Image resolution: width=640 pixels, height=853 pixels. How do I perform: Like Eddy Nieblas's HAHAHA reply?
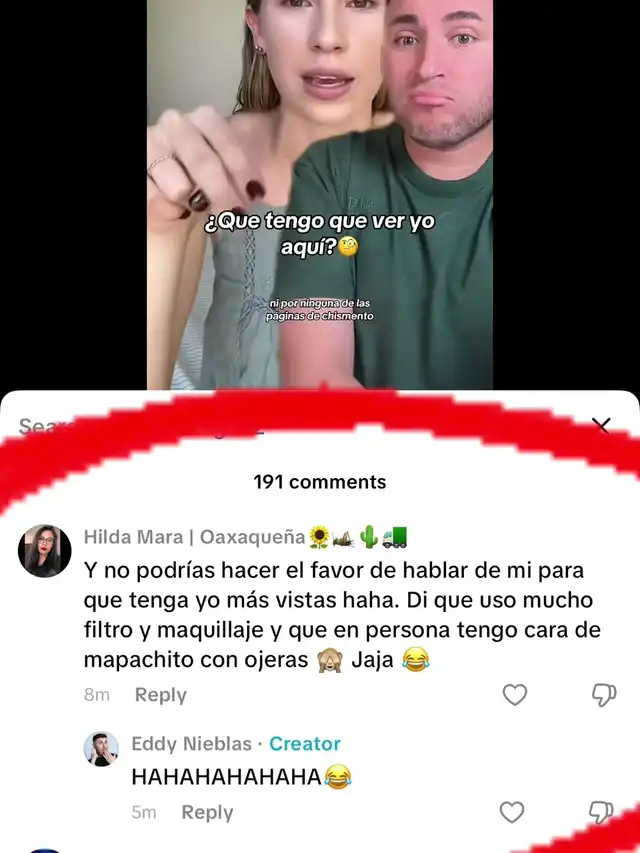click(512, 812)
